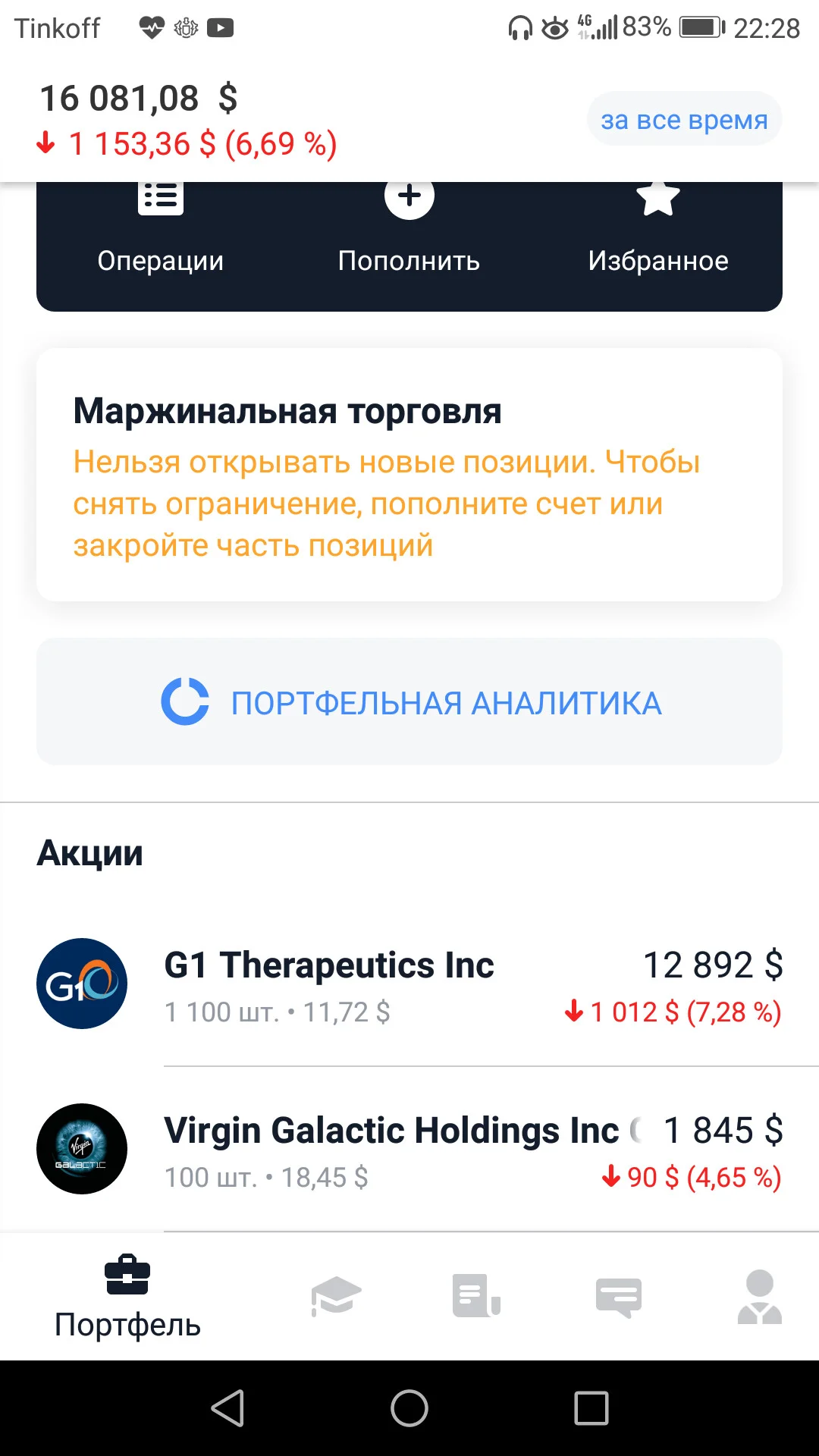Switch to the graduation cap education tab
This screenshot has height=1456, width=819.
(336, 1296)
